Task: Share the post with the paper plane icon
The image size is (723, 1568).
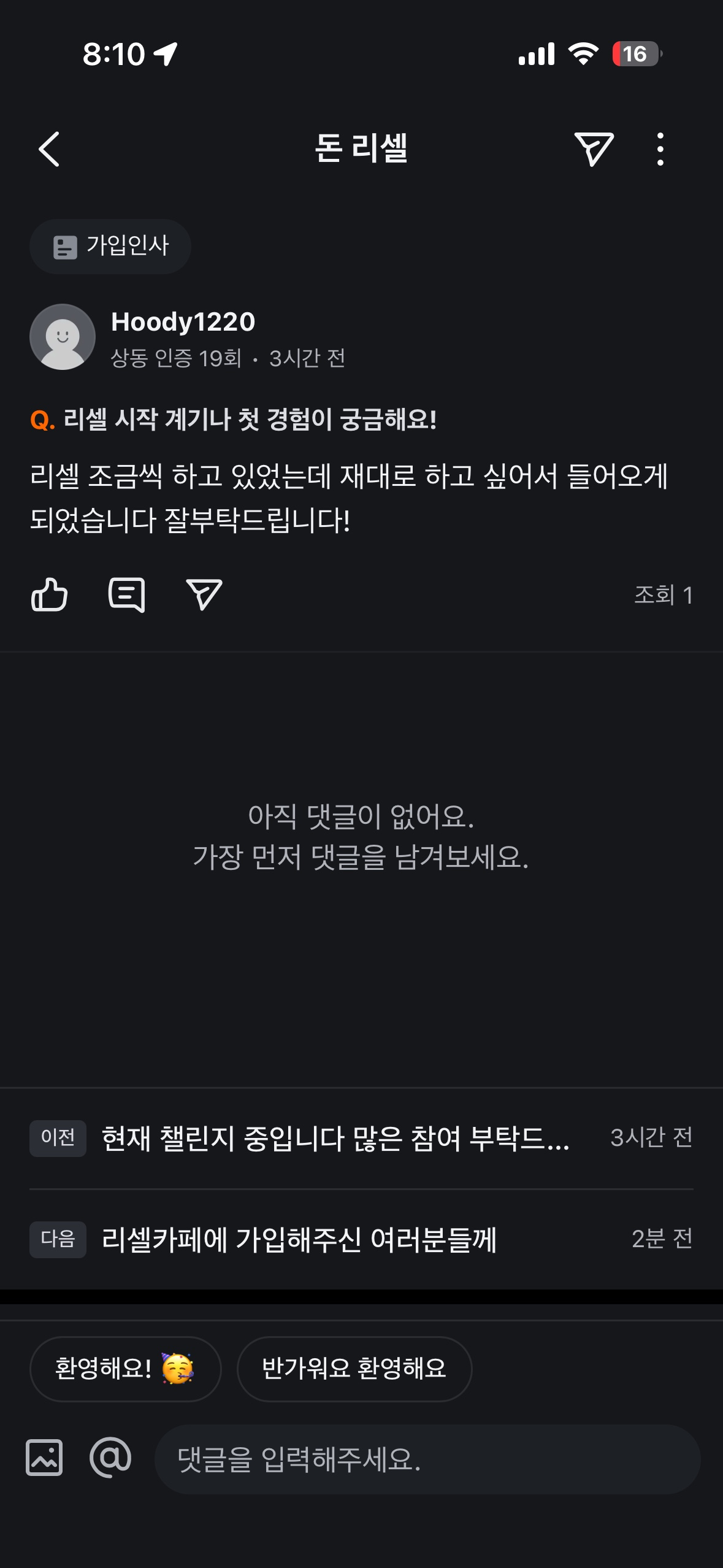Action: pyautogui.click(x=203, y=593)
